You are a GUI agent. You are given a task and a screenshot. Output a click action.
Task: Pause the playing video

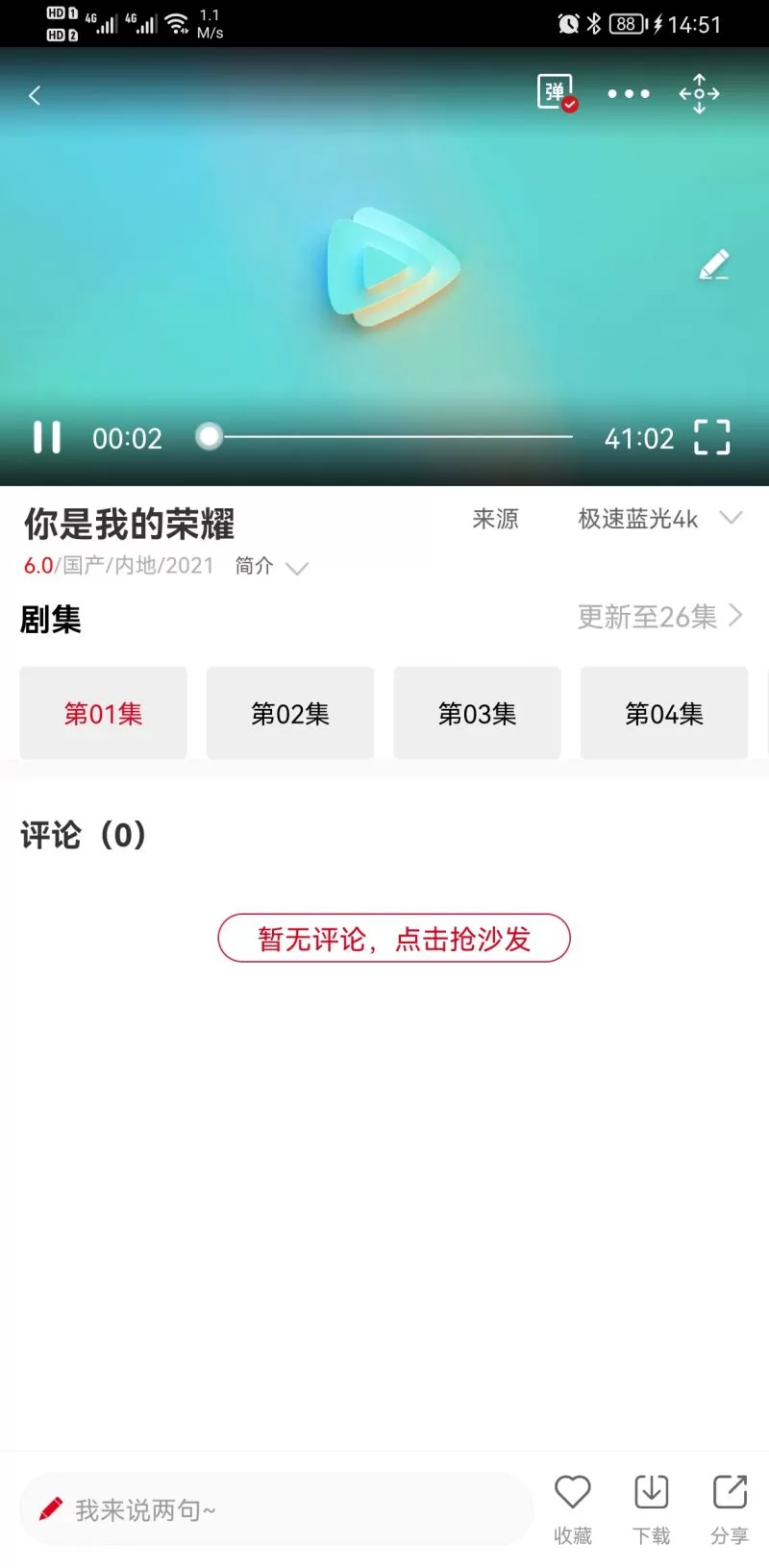tap(46, 437)
